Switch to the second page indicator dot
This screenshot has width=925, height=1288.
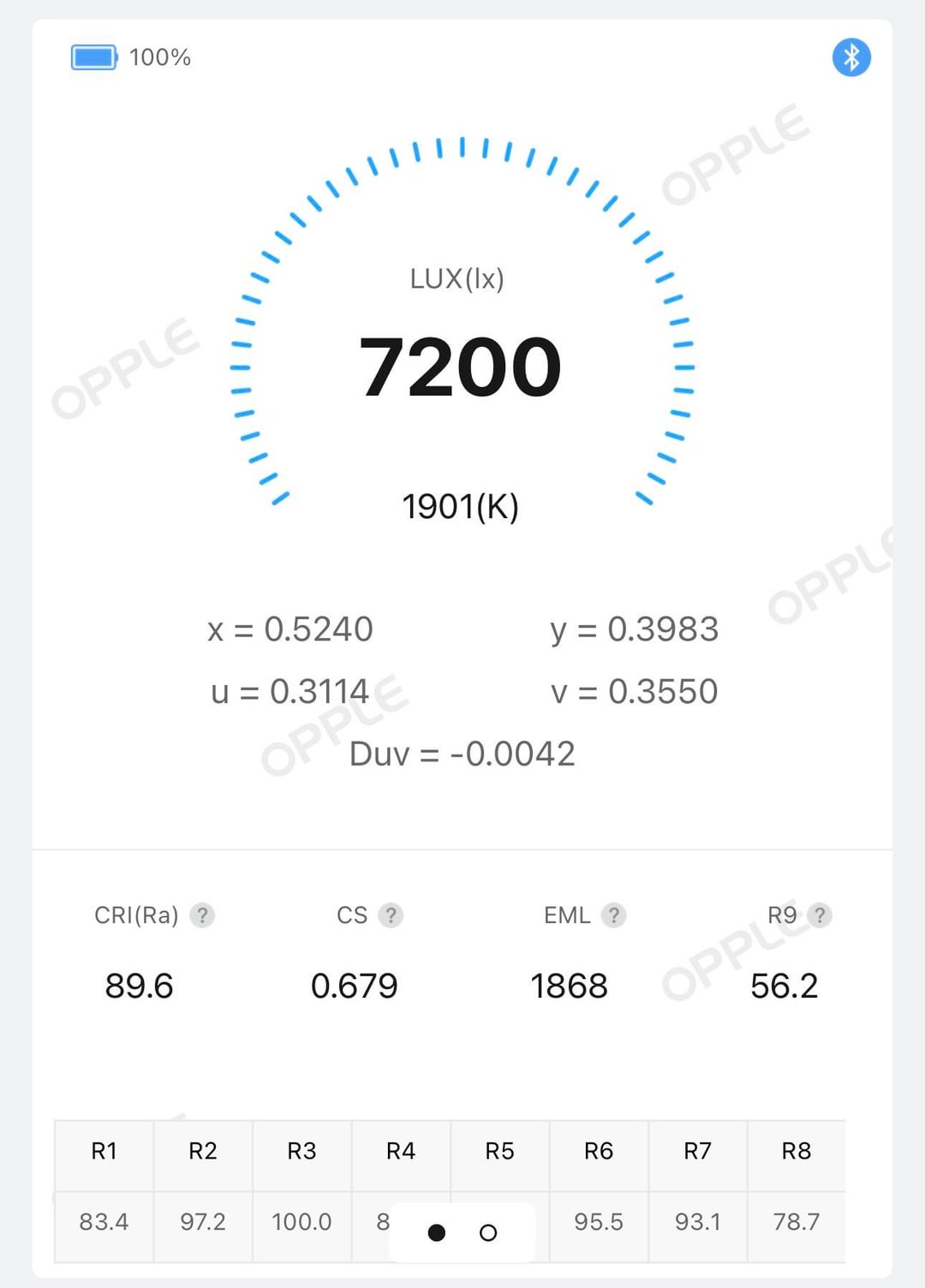click(x=488, y=1232)
